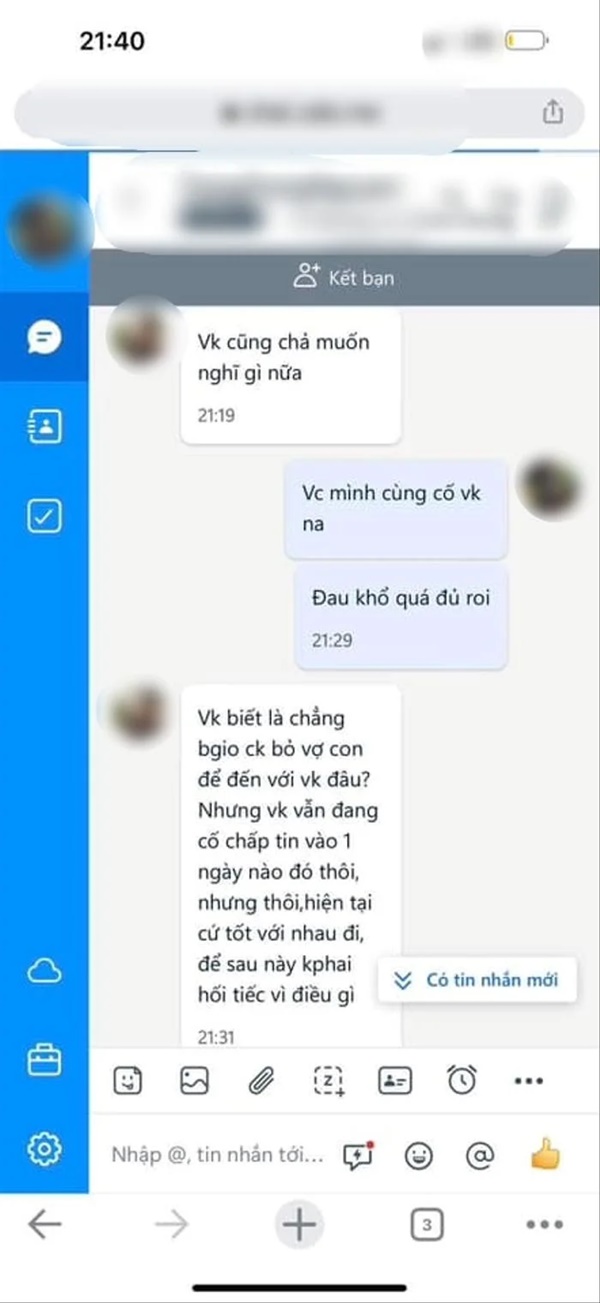Screen dimensions: 600x1303
Task: Set a reminder with alarm clock icon
Action: 461,1080
